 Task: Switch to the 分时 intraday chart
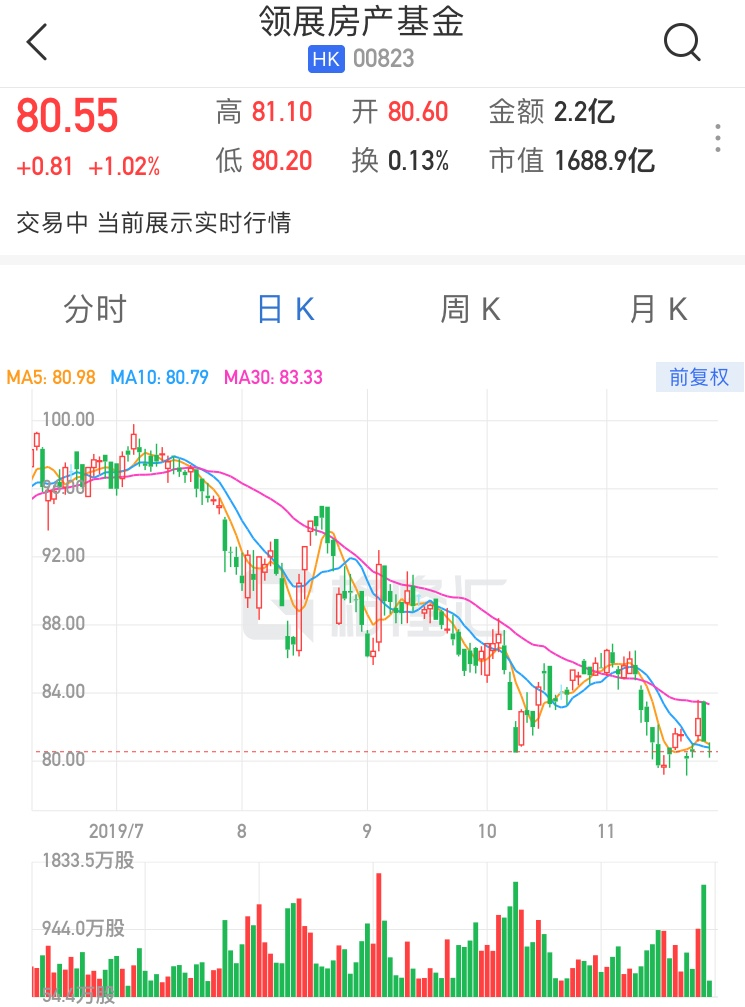pyautogui.click(x=95, y=310)
